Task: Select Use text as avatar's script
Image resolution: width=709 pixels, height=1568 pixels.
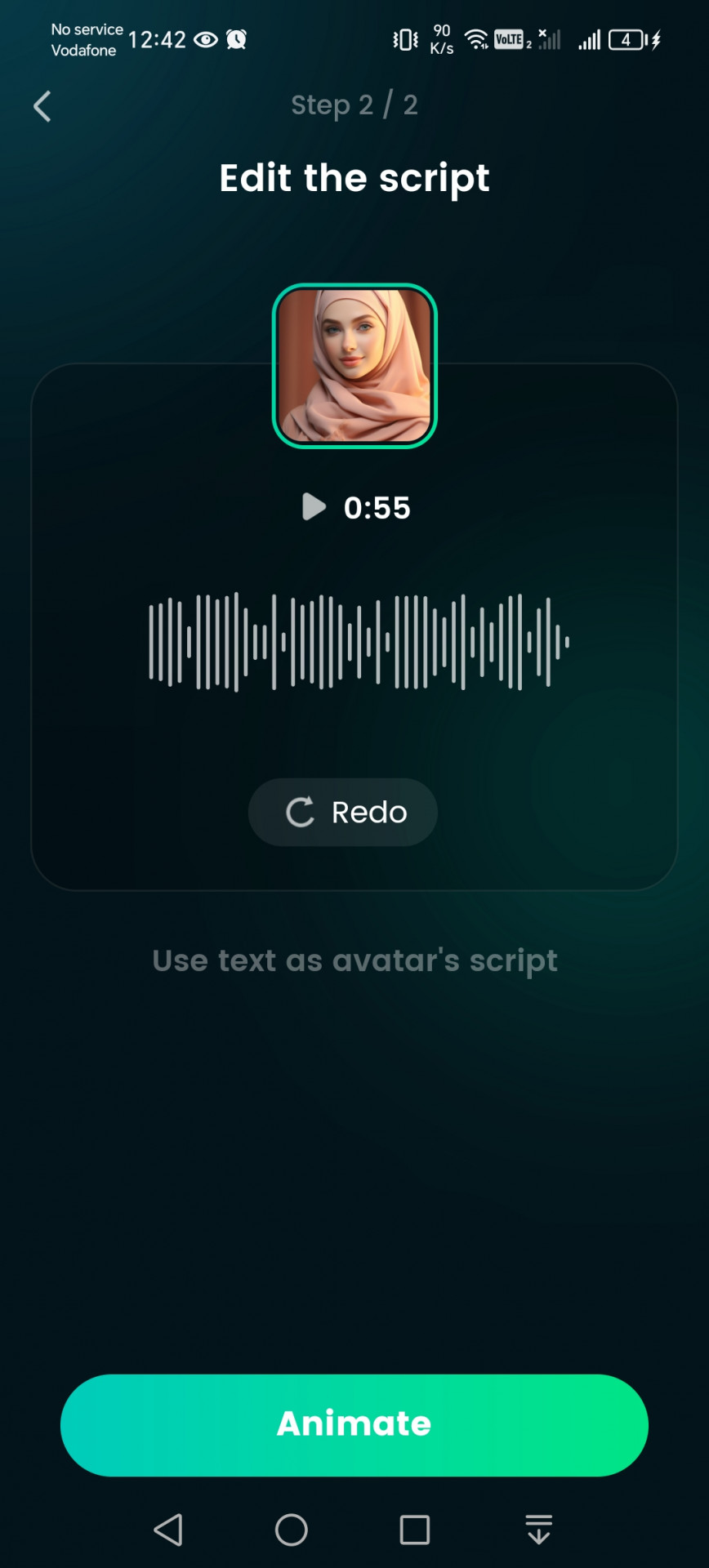Action: tap(354, 960)
